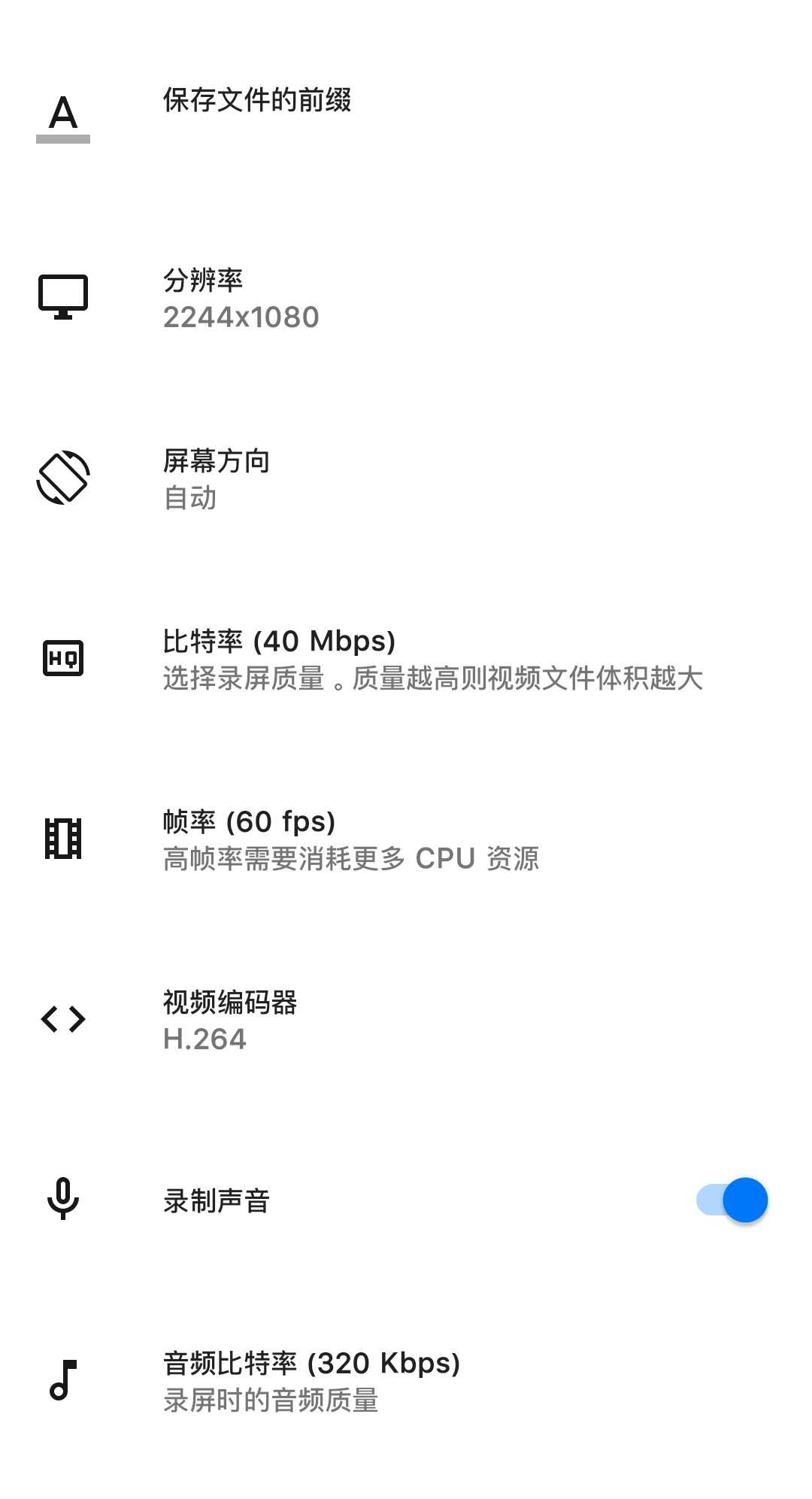The image size is (812, 1499).
Task: Turn off the 录制声音 switch
Action: click(x=732, y=1200)
